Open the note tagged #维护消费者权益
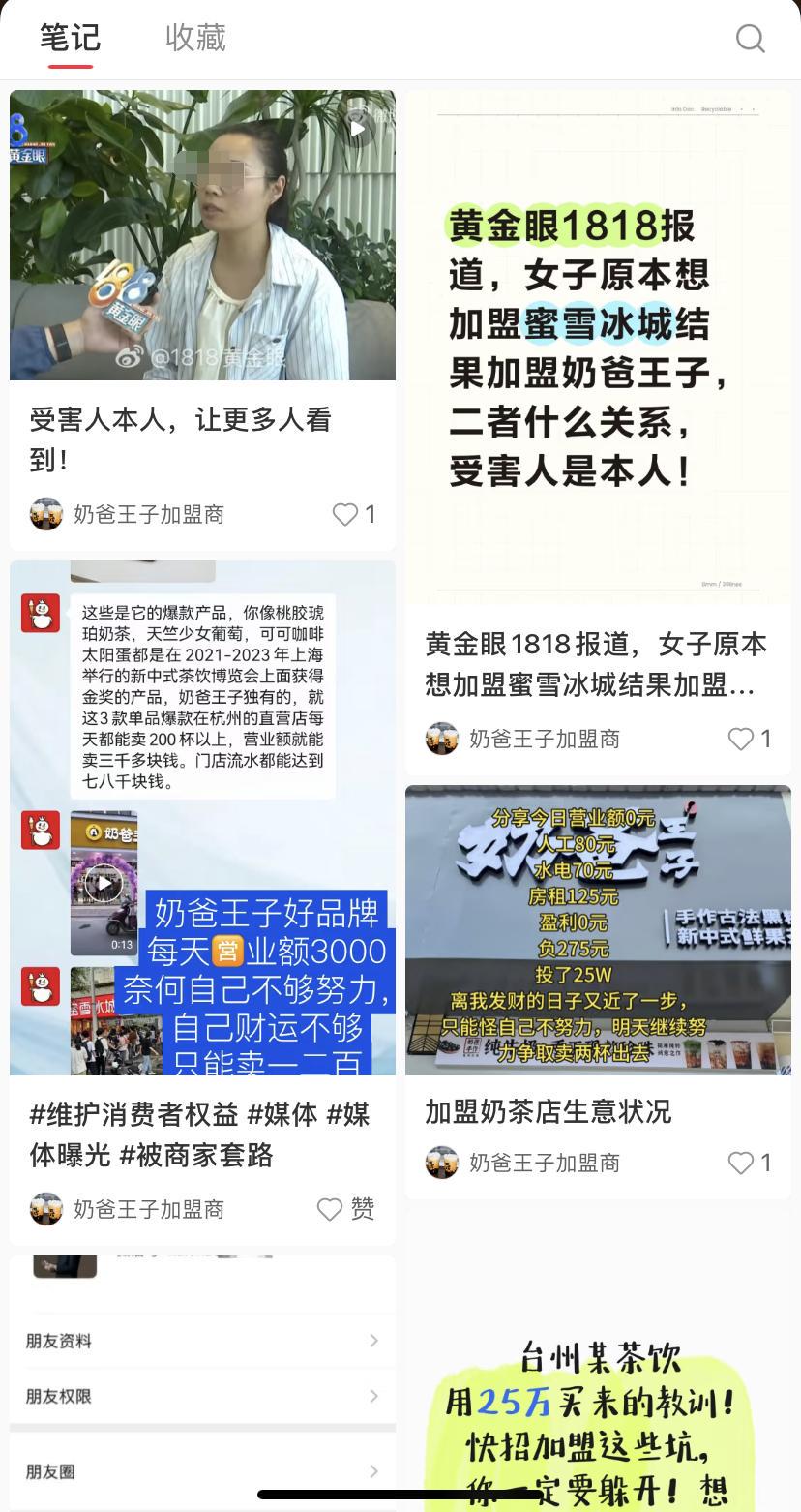Screen dimensions: 801x1512 coord(202,818)
